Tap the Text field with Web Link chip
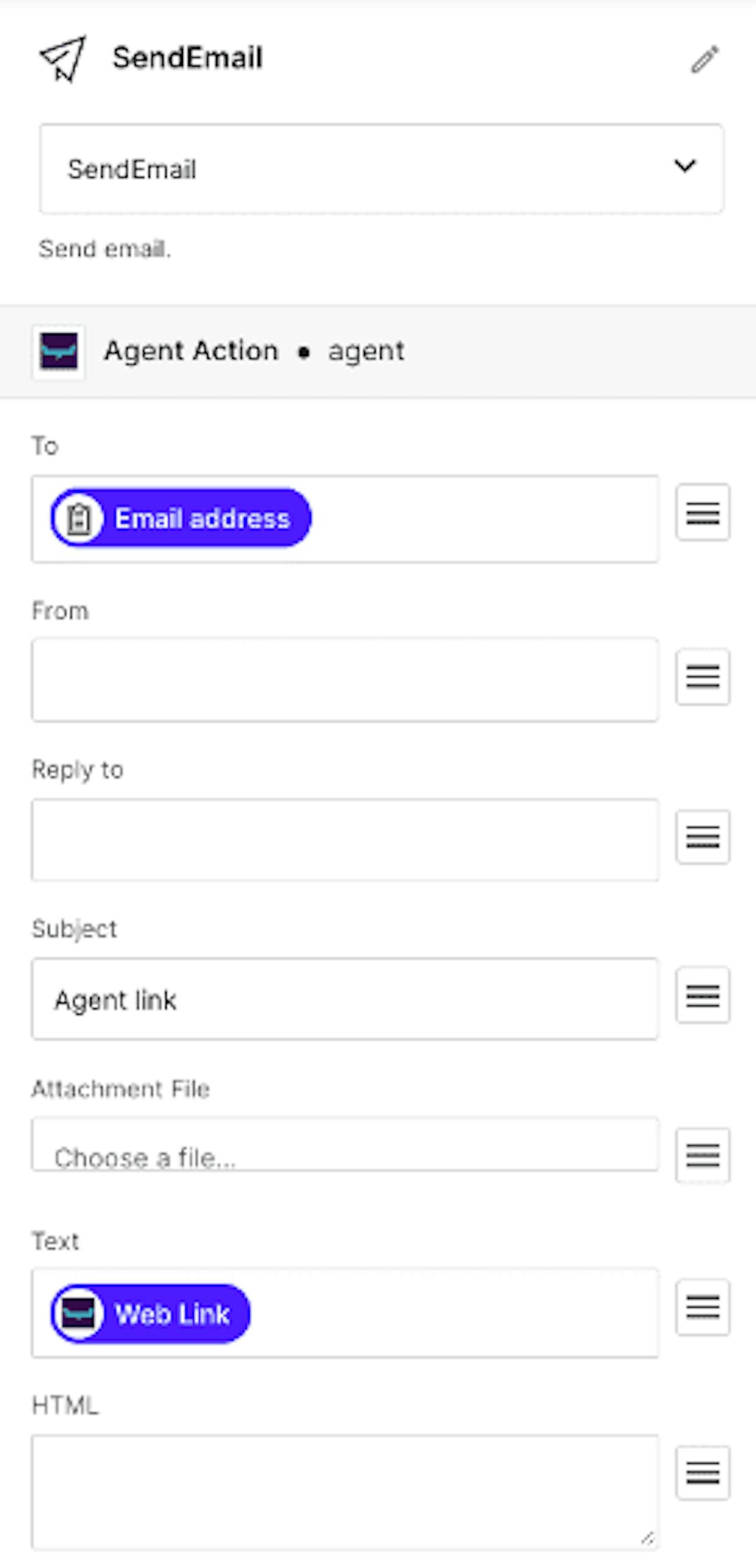The height and width of the screenshot is (1568, 756). (345, 1313)
